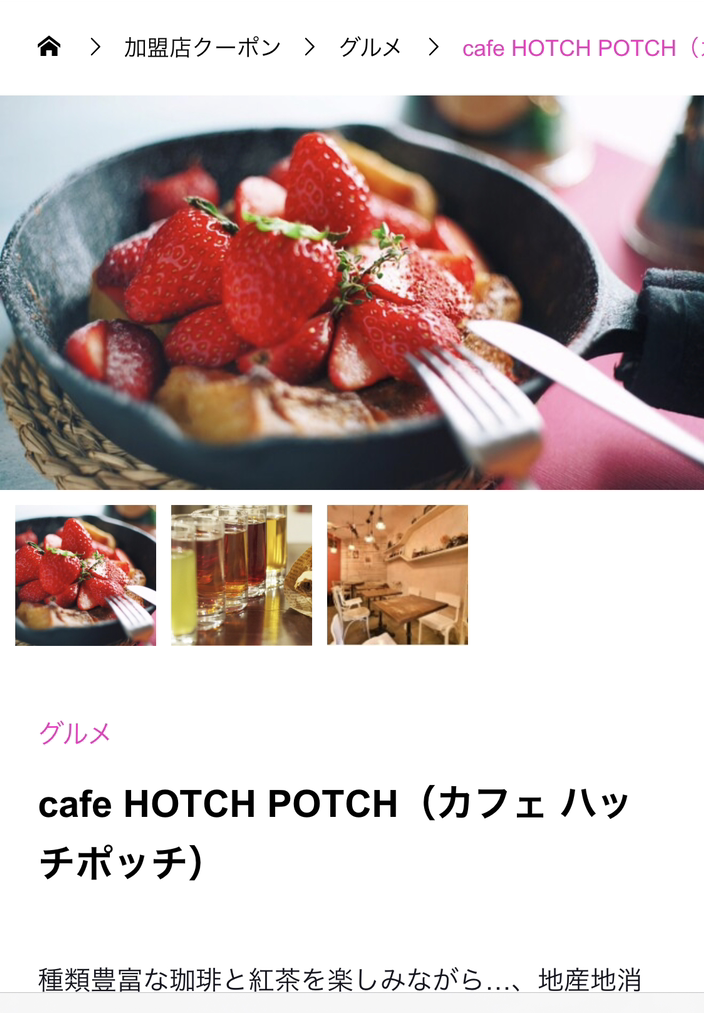Select the tea glasses thumbnail

[241, 575]
